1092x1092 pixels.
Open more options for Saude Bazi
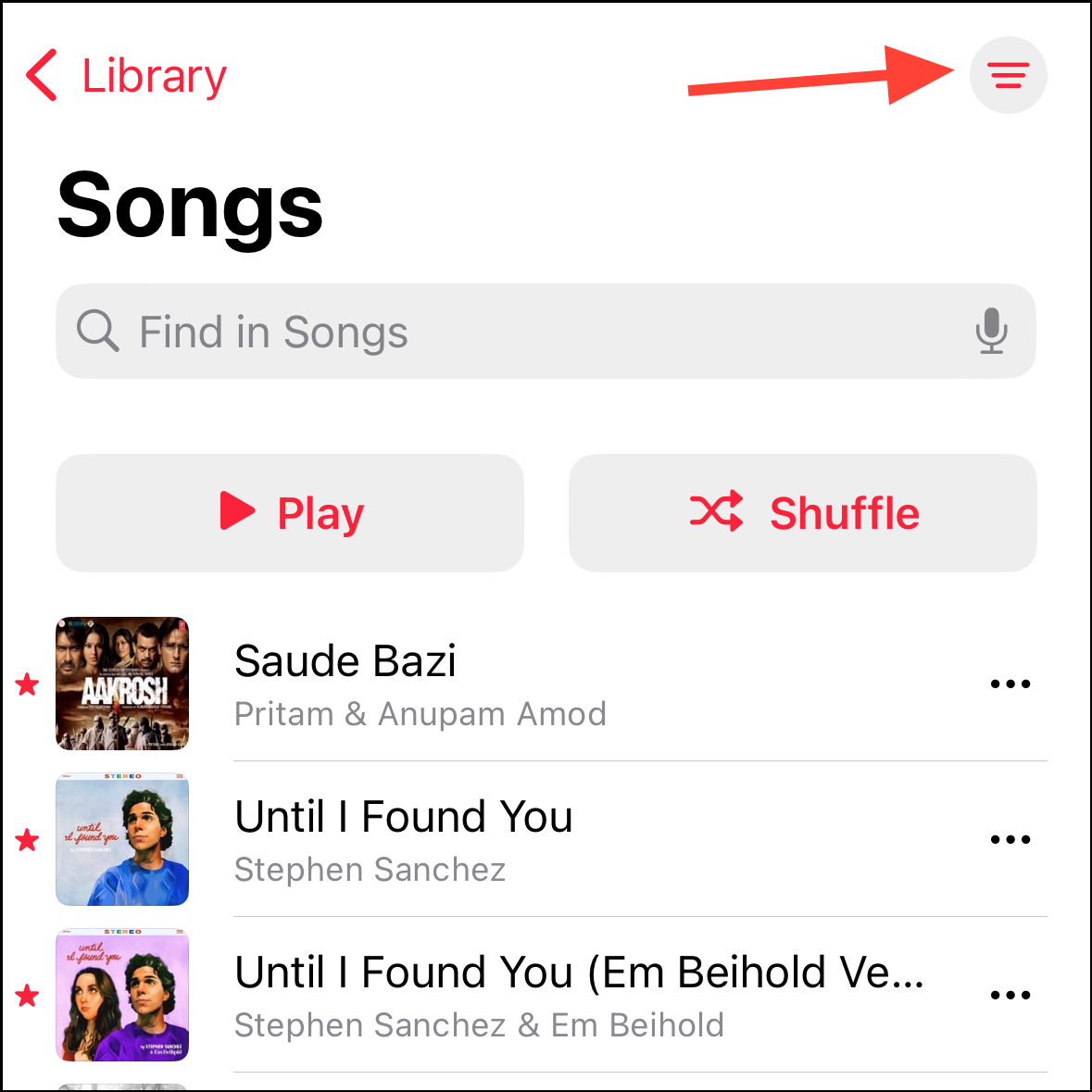[x=1010, y=684]
